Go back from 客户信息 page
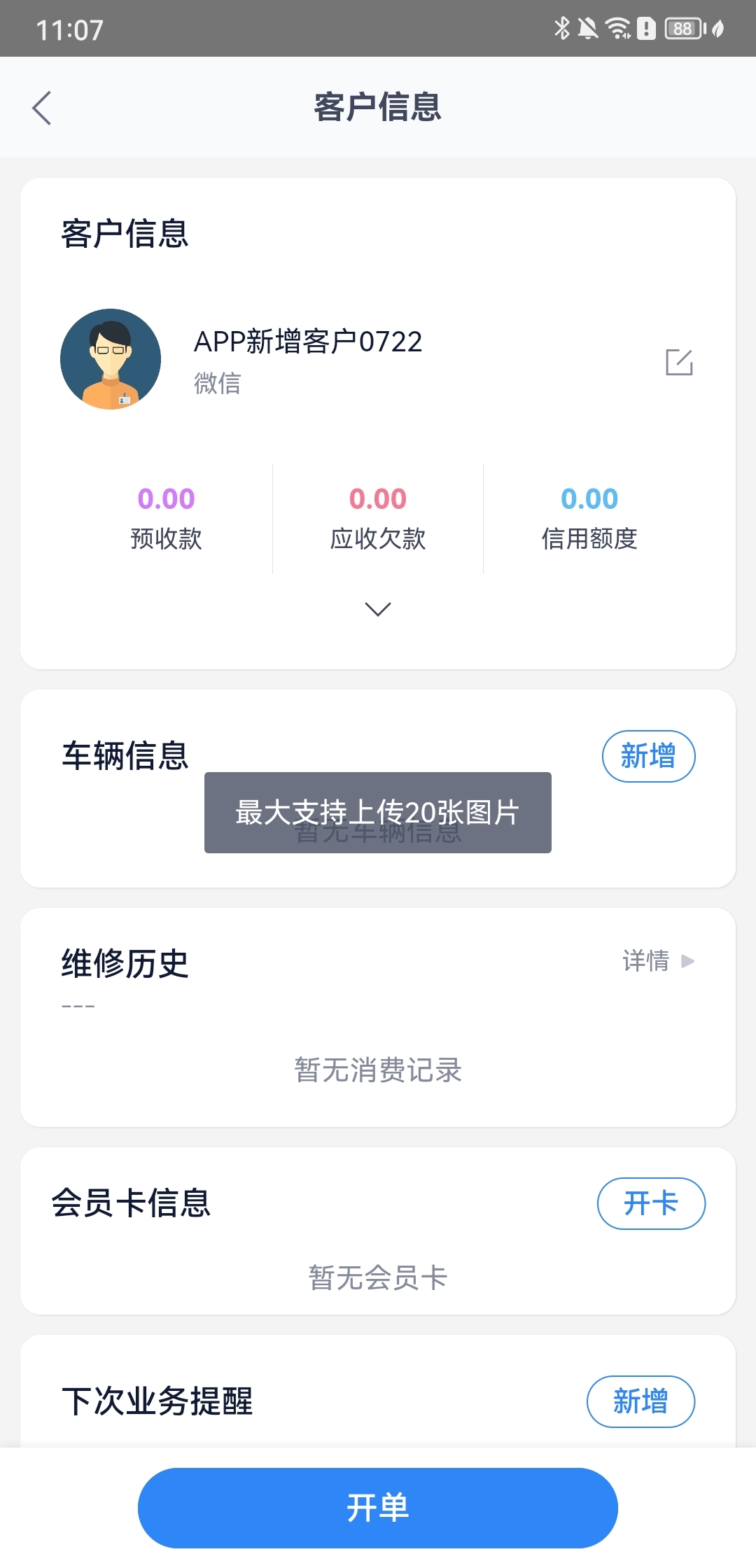The image size is (756, 1568). click(x=42, y=108)
